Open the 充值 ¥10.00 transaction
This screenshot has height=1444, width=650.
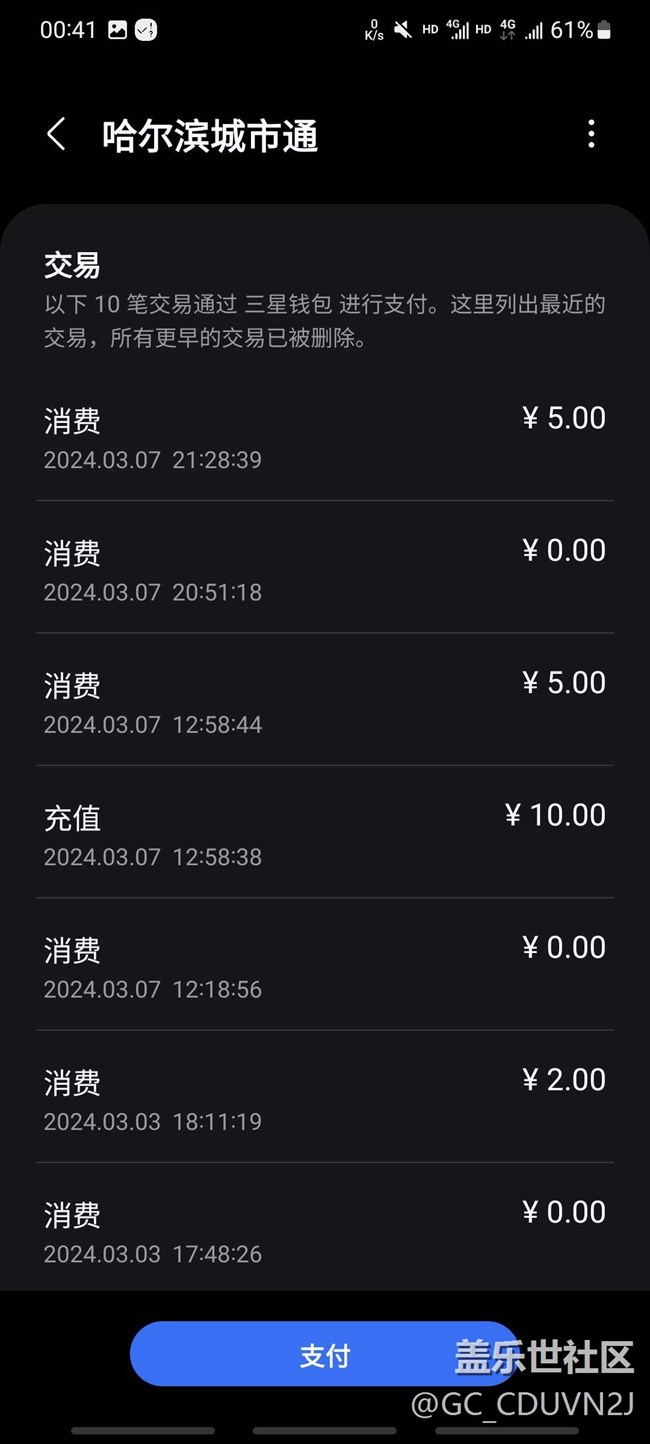tap(325, 832)
